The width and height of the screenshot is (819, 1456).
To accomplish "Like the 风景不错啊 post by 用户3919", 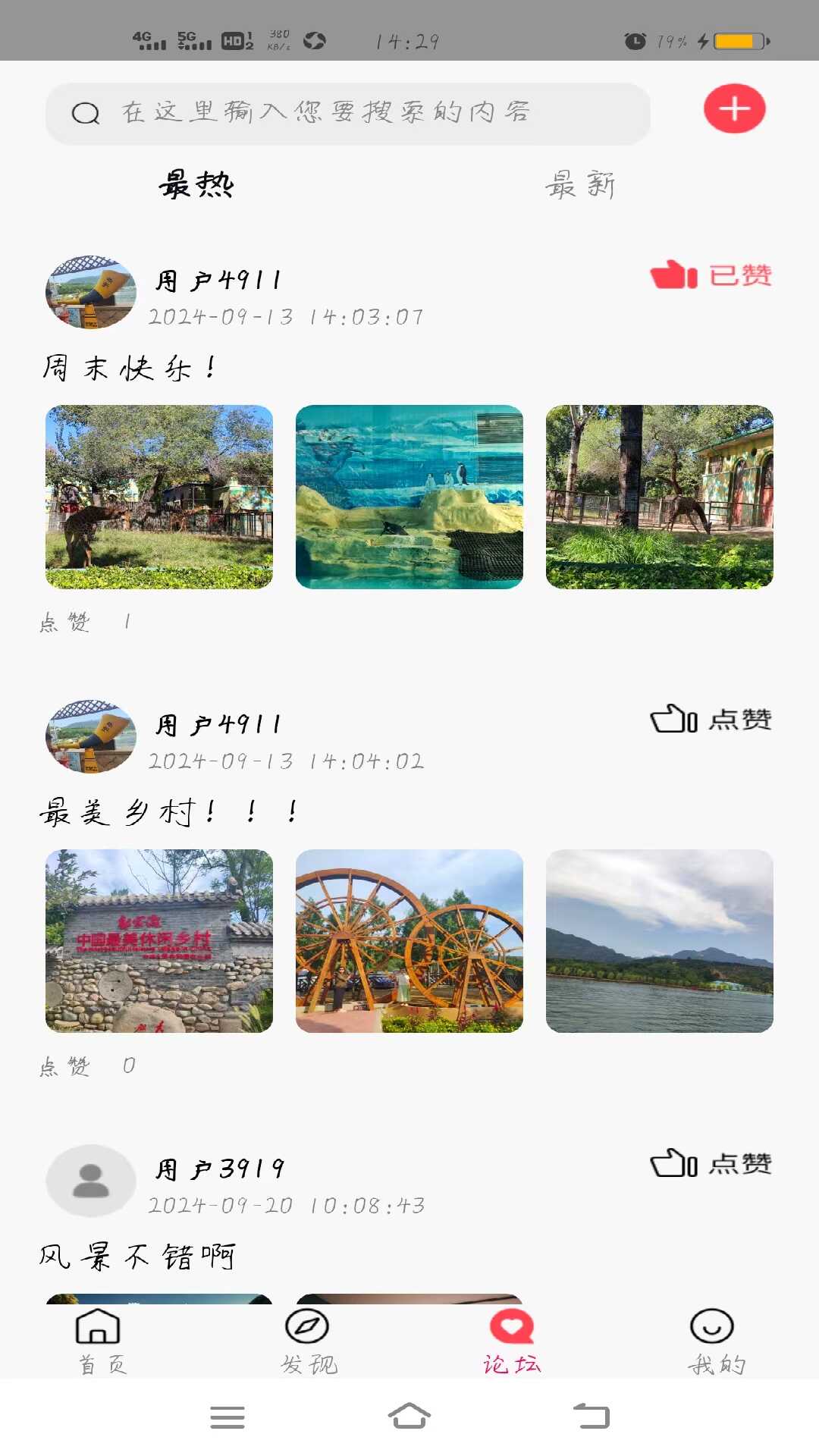I will [x=711, y=1164].
